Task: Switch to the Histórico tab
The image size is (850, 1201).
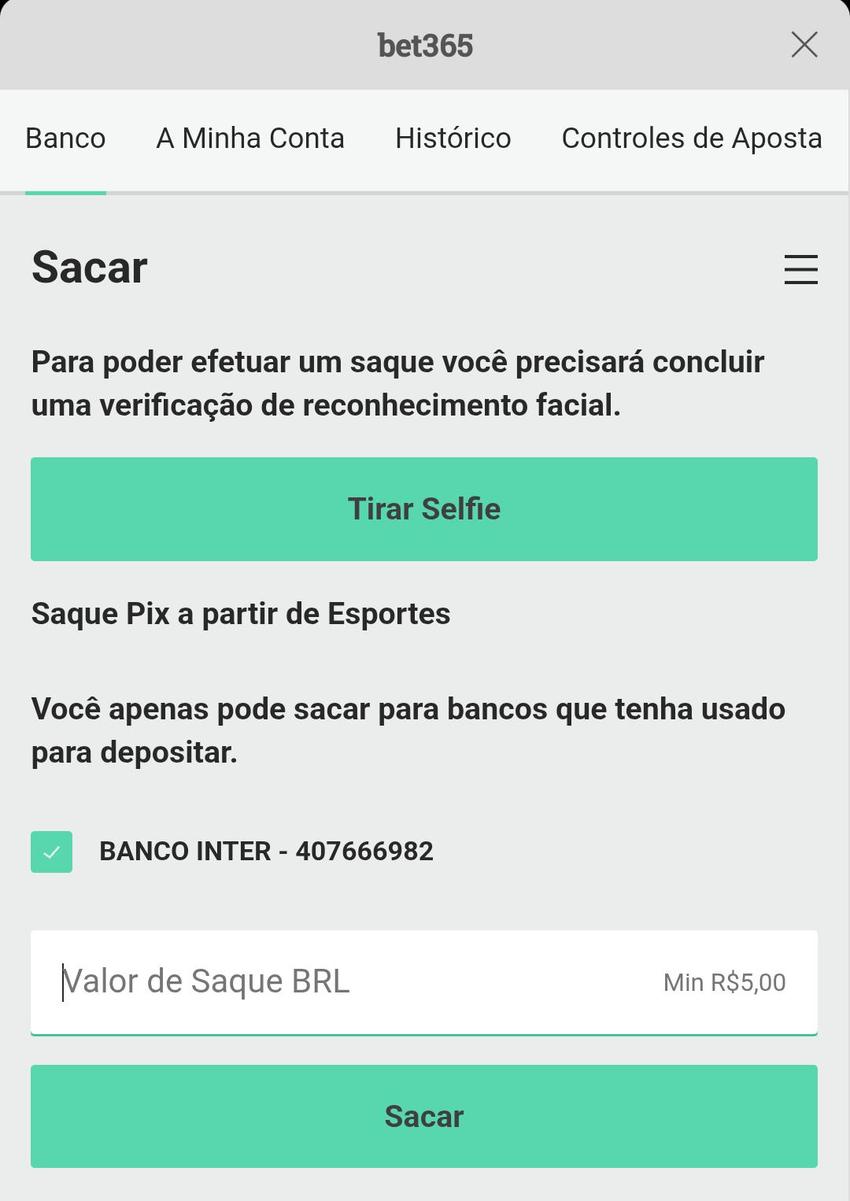Action: (452, 138)
